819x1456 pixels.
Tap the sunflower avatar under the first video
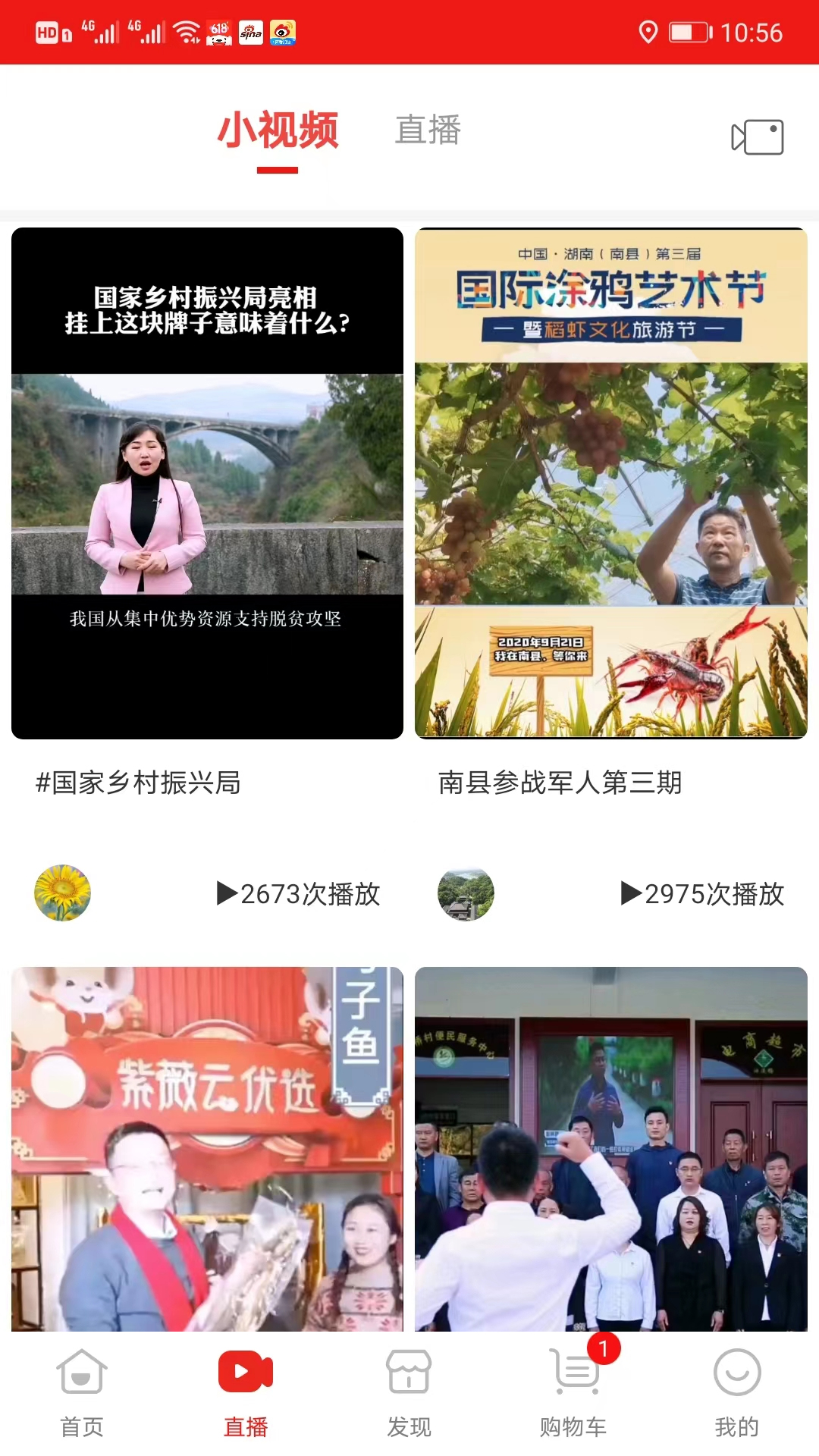point(64,893)
